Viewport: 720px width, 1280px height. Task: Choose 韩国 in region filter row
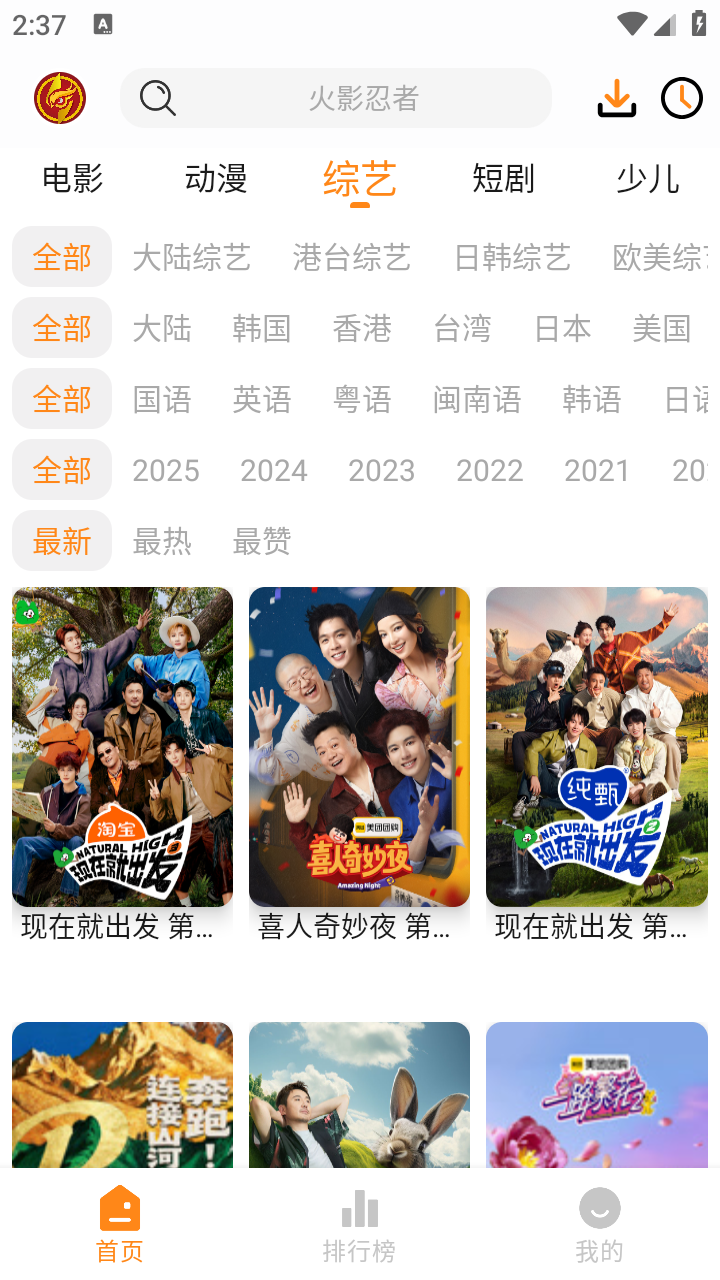click(261, 328)
